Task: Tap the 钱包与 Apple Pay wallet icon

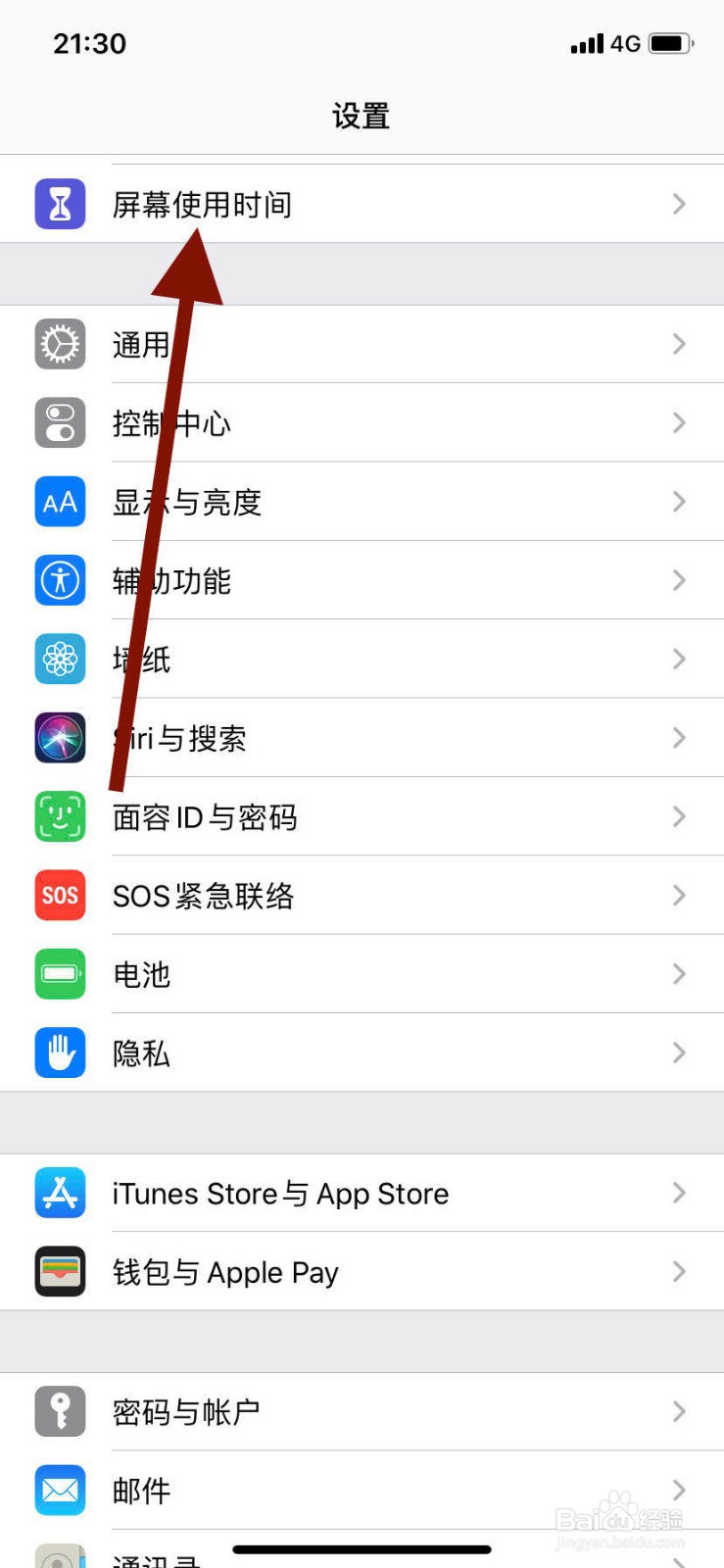Action: pyautogui.click(x=60, y=1272)
